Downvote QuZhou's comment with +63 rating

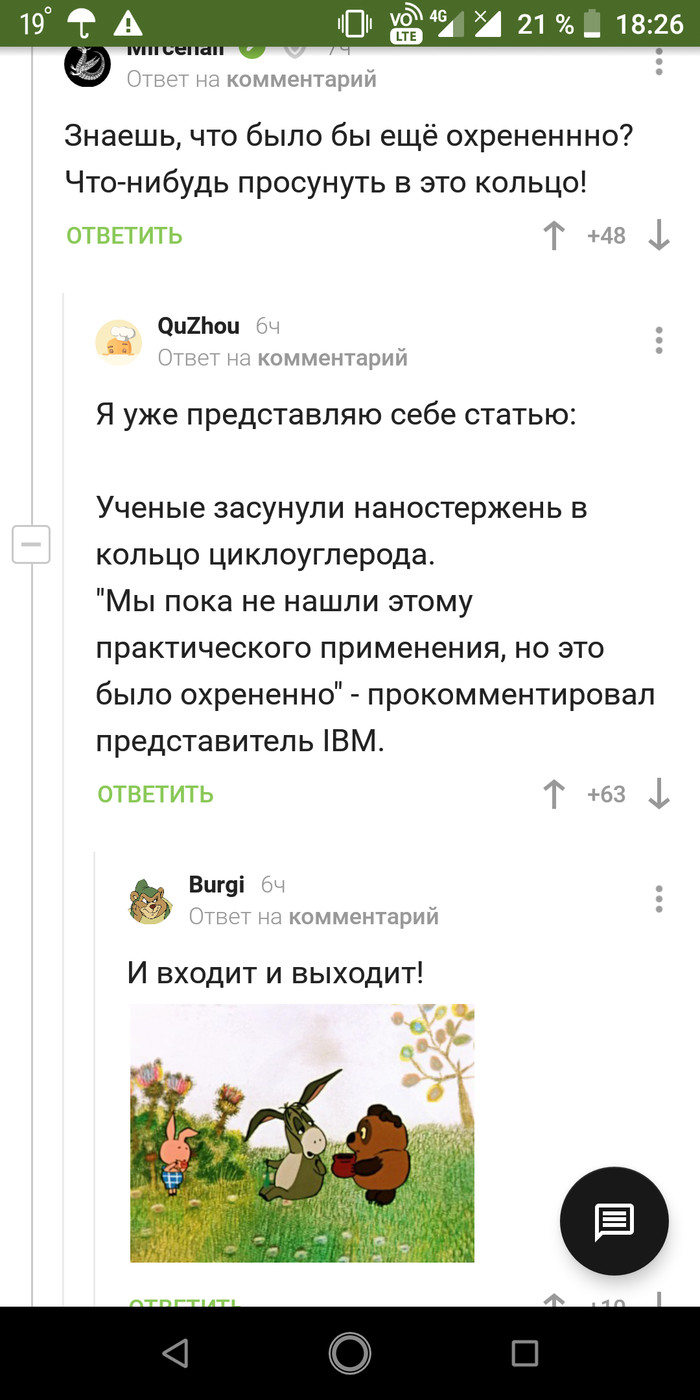[658, 794]
